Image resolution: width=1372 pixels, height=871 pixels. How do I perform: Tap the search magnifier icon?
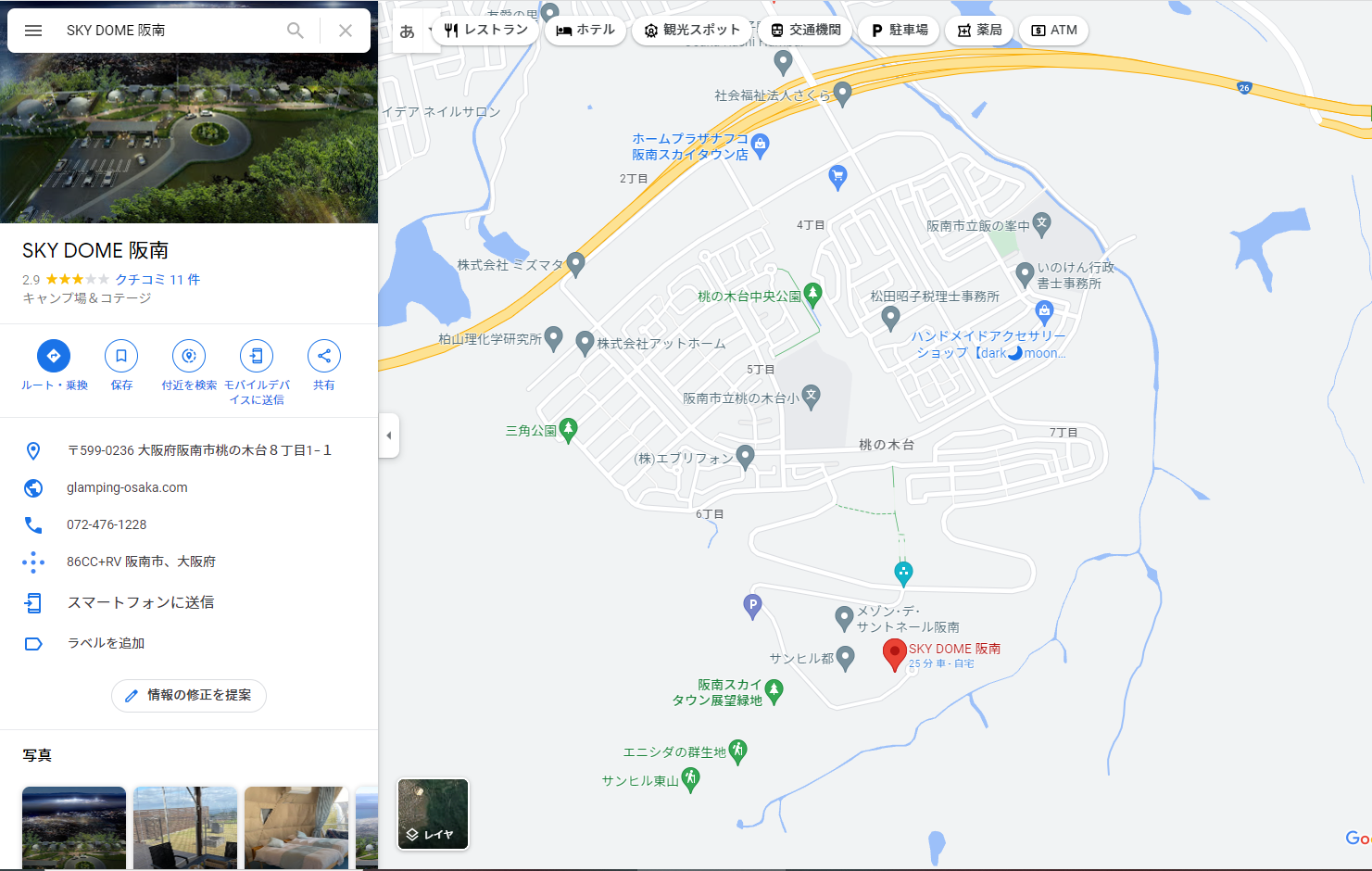296,31
